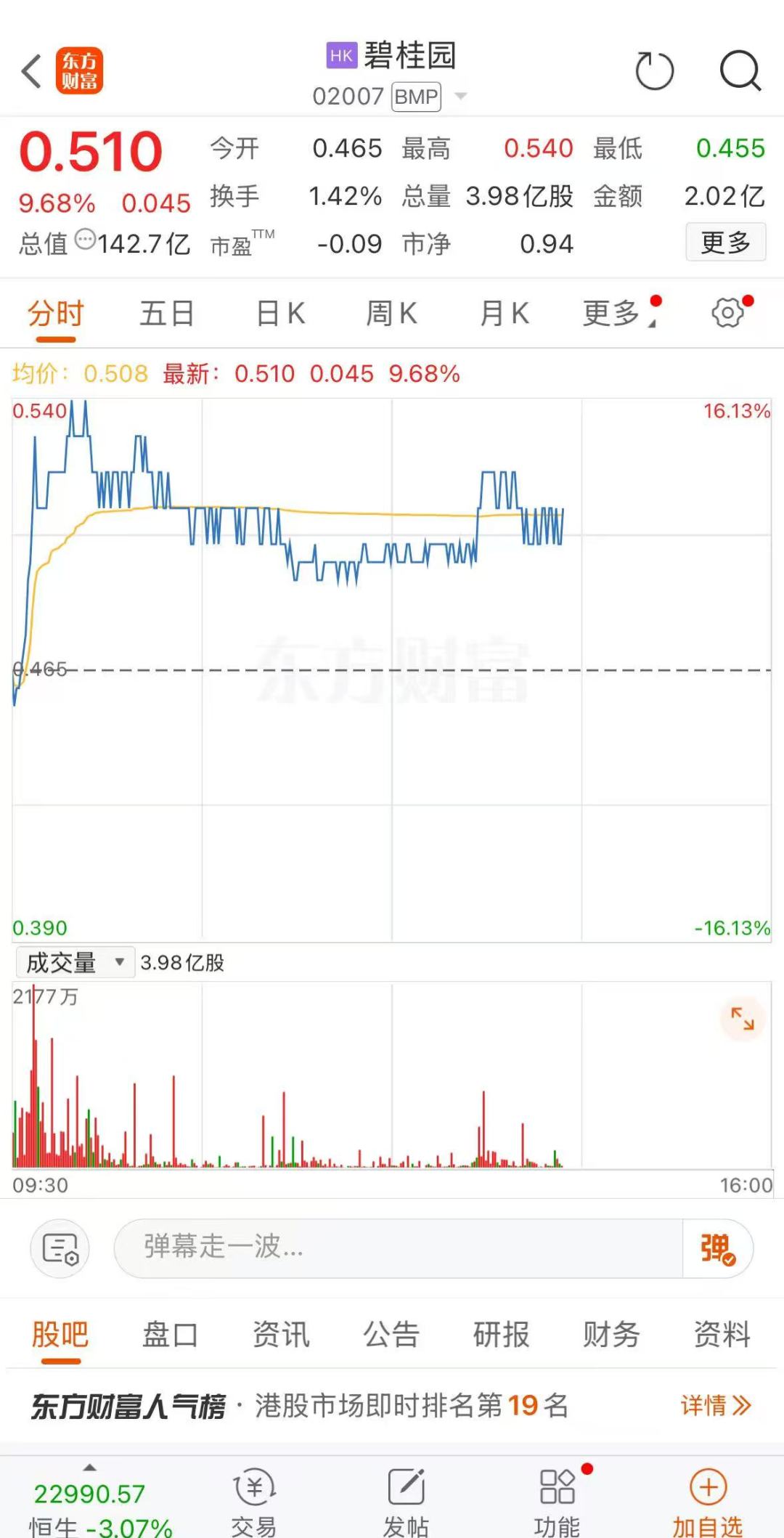The width and height of the screenshot is (784, 1538).
Task: Open 详情 of the popularity ranking
Action: tap(716, 1406)
